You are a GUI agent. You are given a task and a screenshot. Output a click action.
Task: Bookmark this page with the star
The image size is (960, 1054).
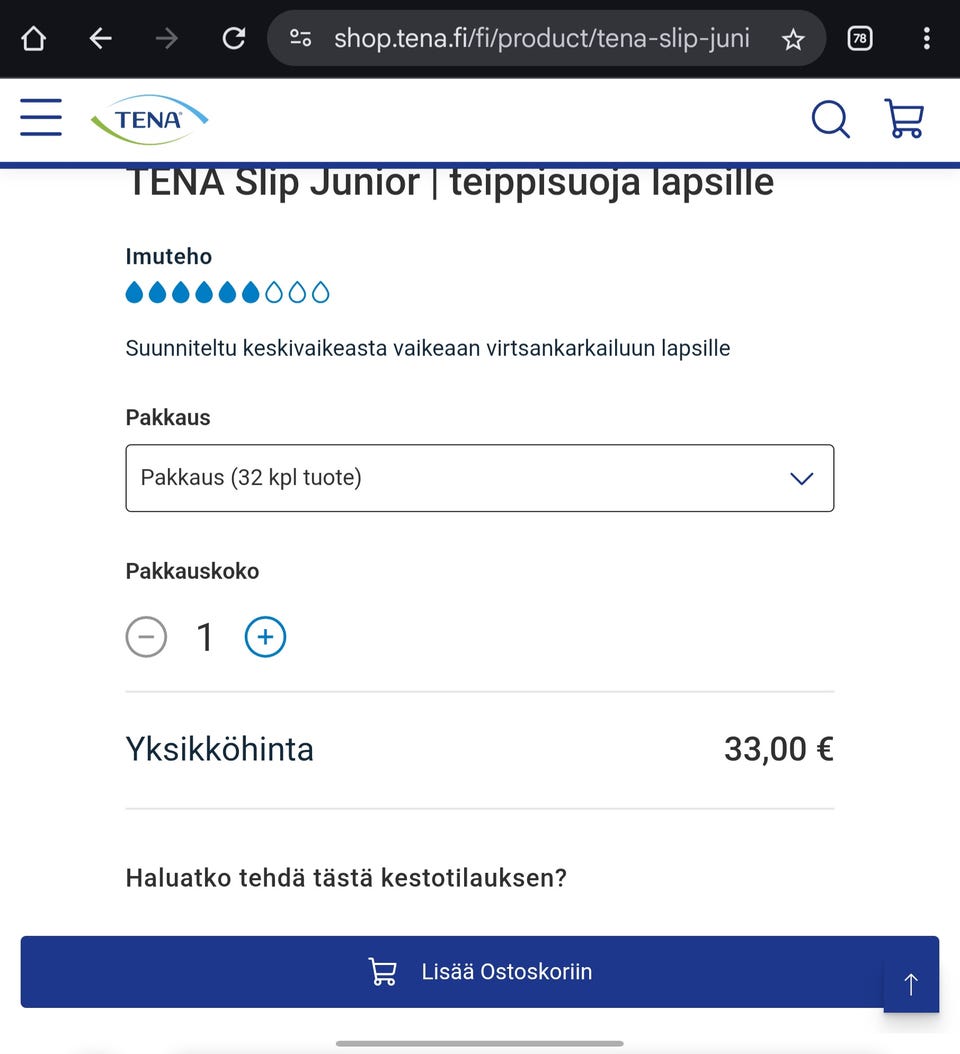(x=793, y=38)
